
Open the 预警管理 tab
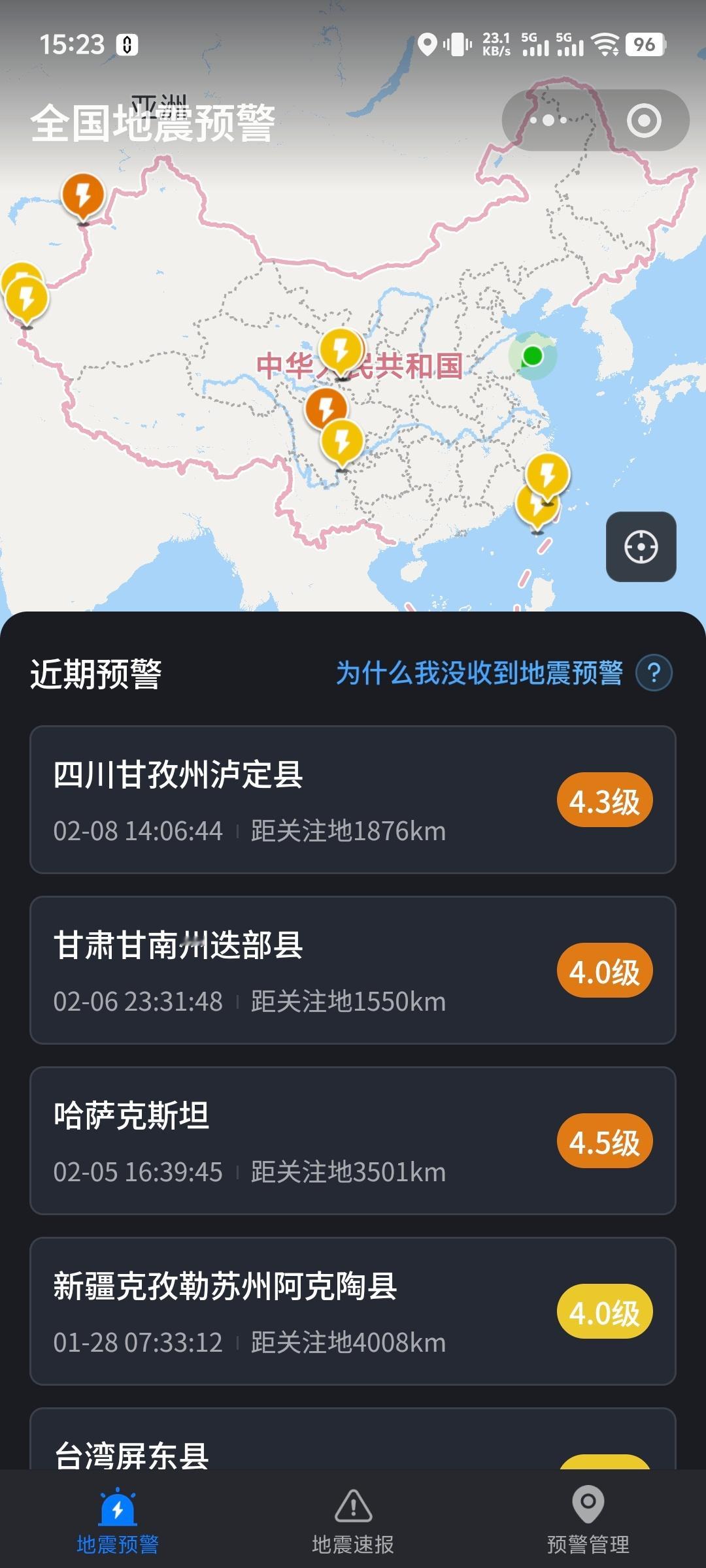click(x=588, y=1516)
